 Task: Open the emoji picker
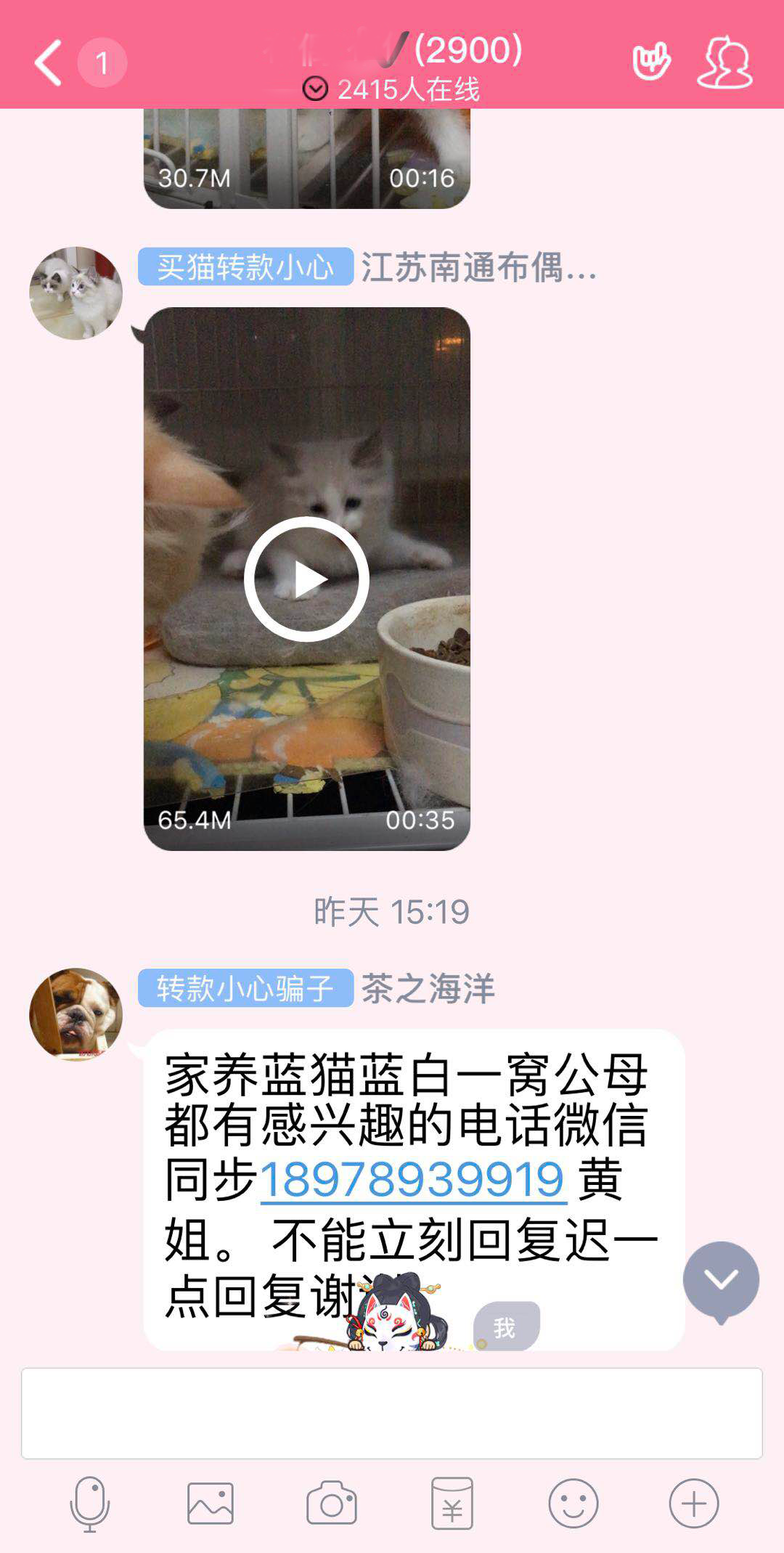click(573, 1504)
